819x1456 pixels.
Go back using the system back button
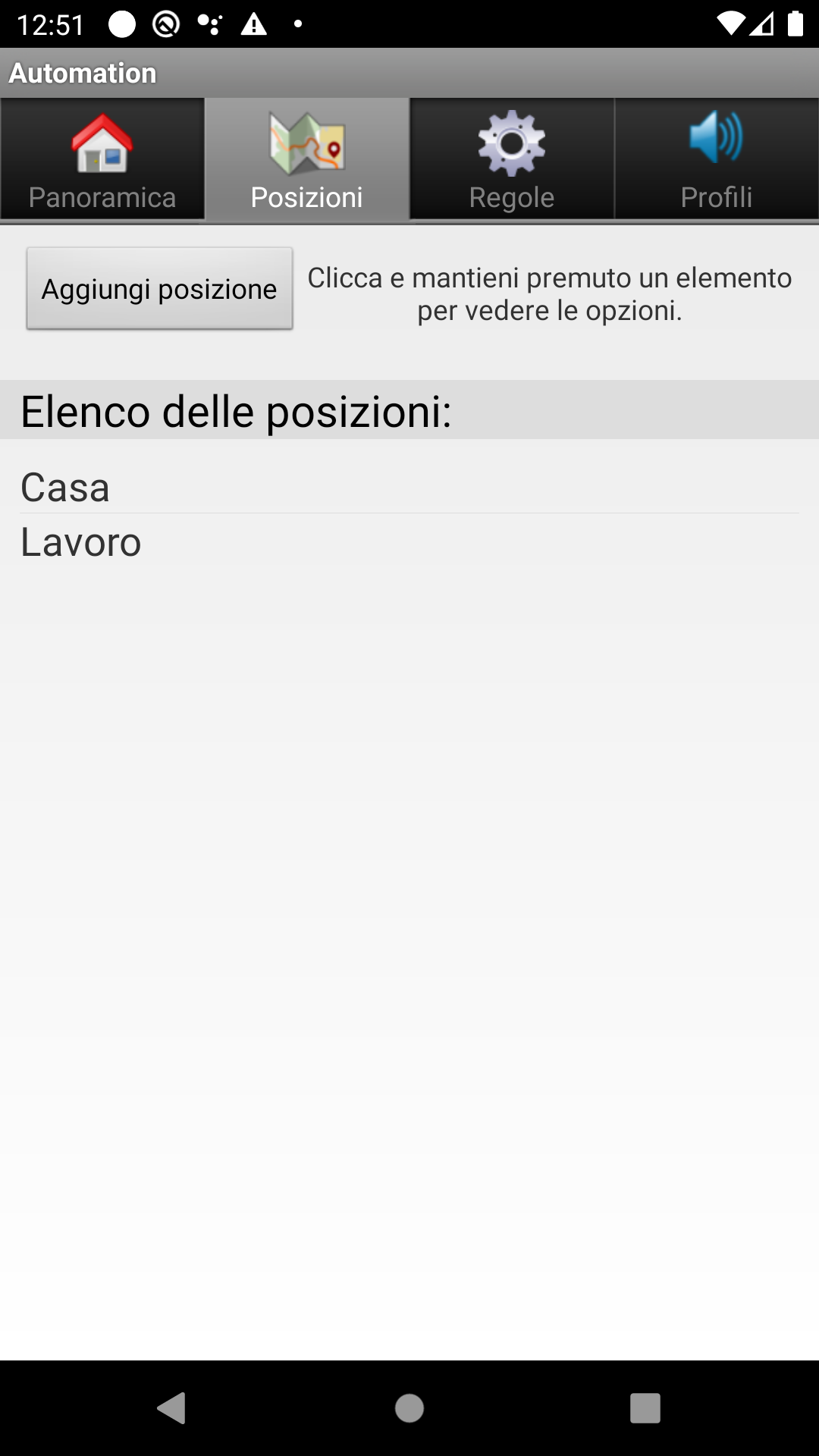point(172,1408)
